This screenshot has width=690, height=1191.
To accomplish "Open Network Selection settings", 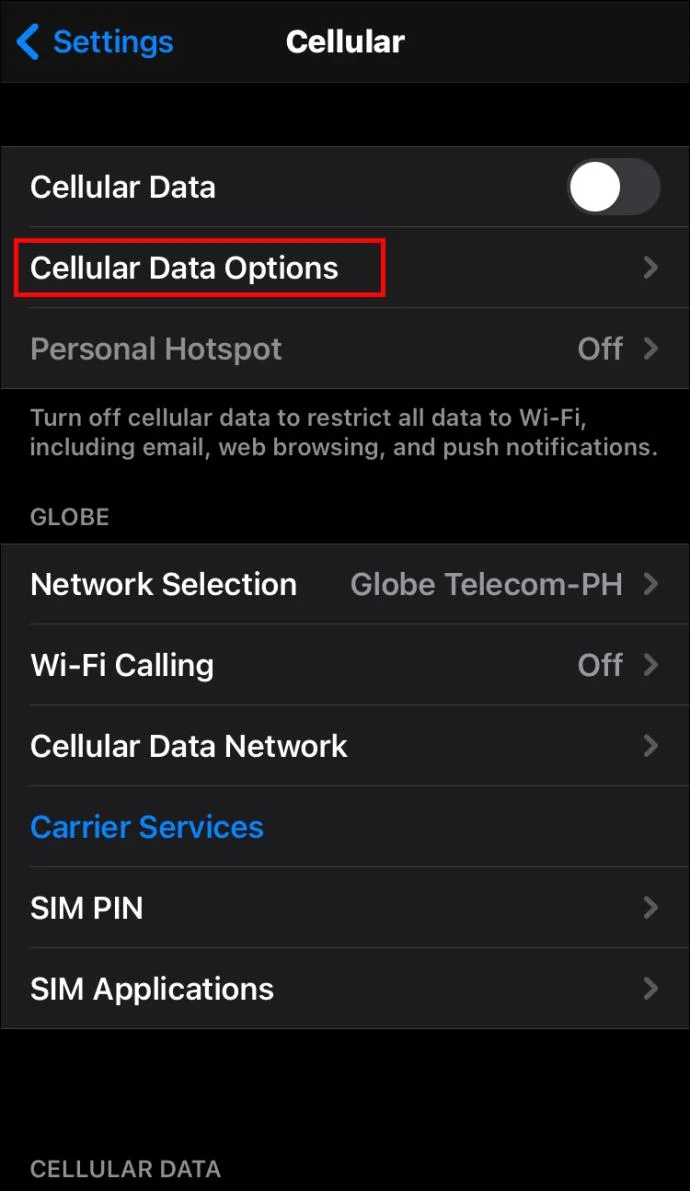I will click(x=344, y=584).
